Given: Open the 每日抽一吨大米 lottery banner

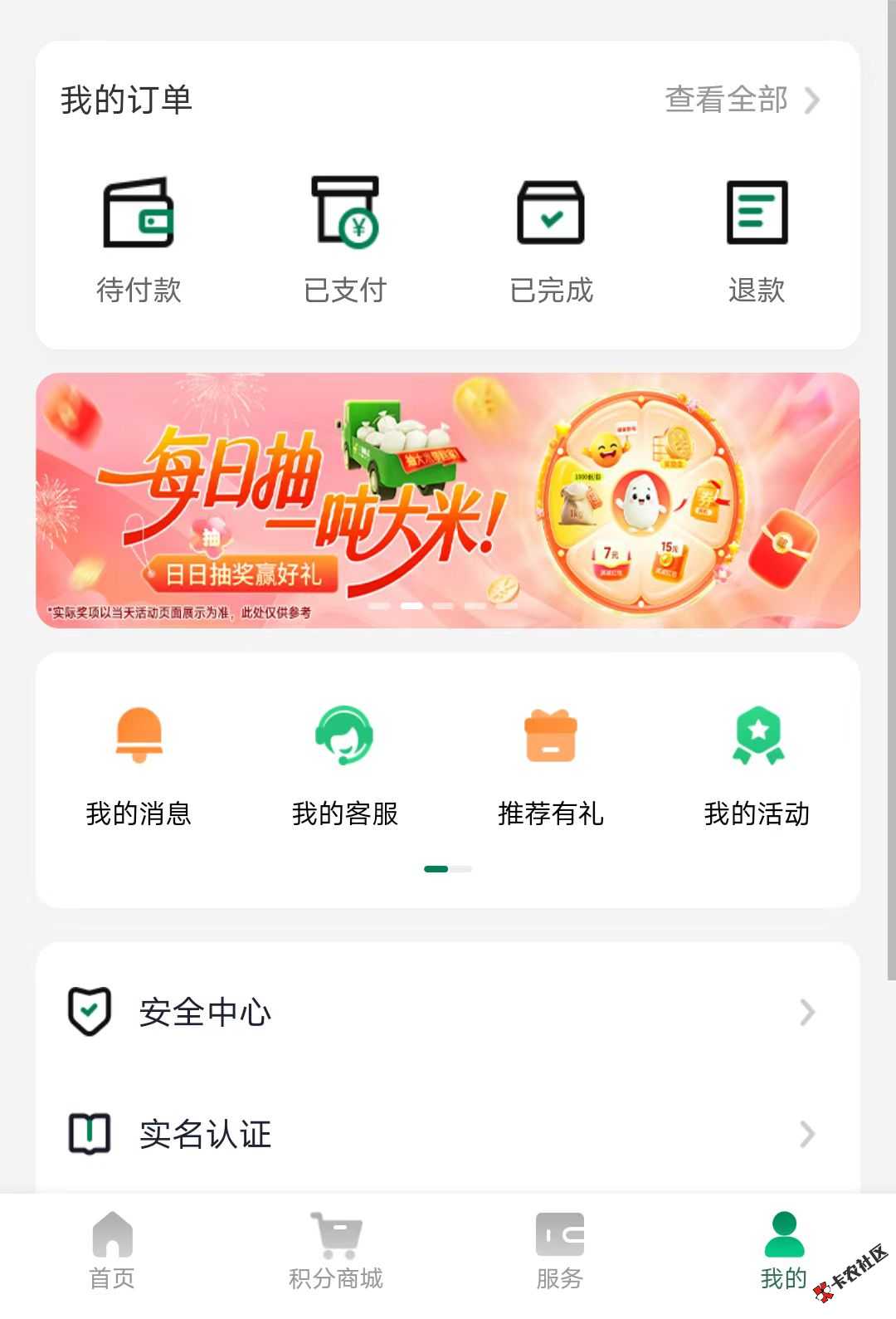Looking at the screenshot, I should click(448, 501).
